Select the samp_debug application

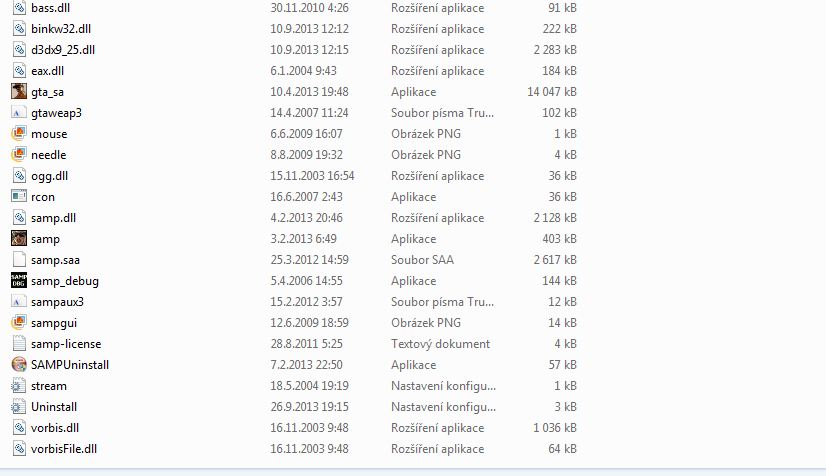[x=64, y=281]
